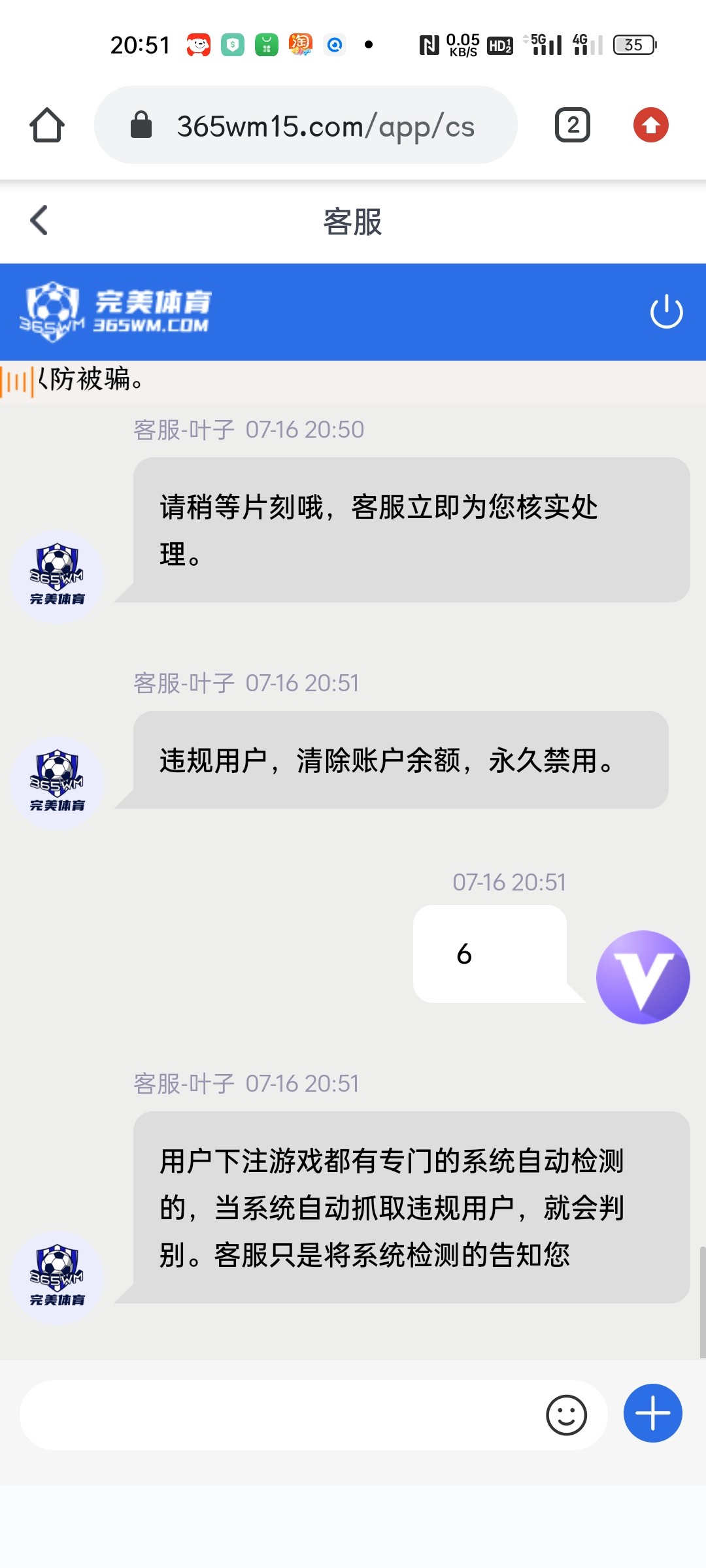Viewport: 706px width, 1568px height.
Task: Open the browser tab switcher
Action: coord(572,125)
